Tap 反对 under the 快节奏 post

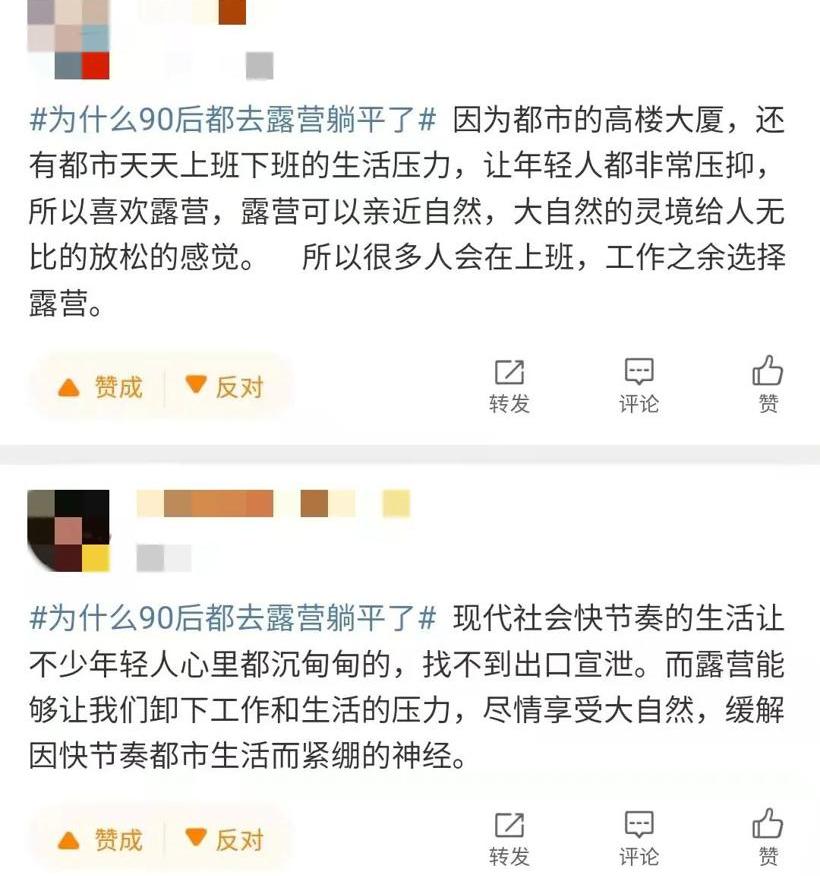(224, 838)
